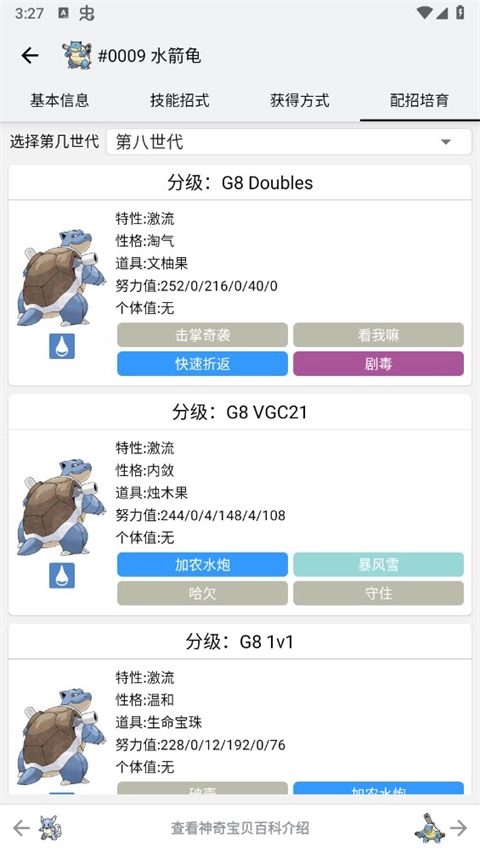Go back with the arrow
480x852 pixels.
click(x=30, y=55)
